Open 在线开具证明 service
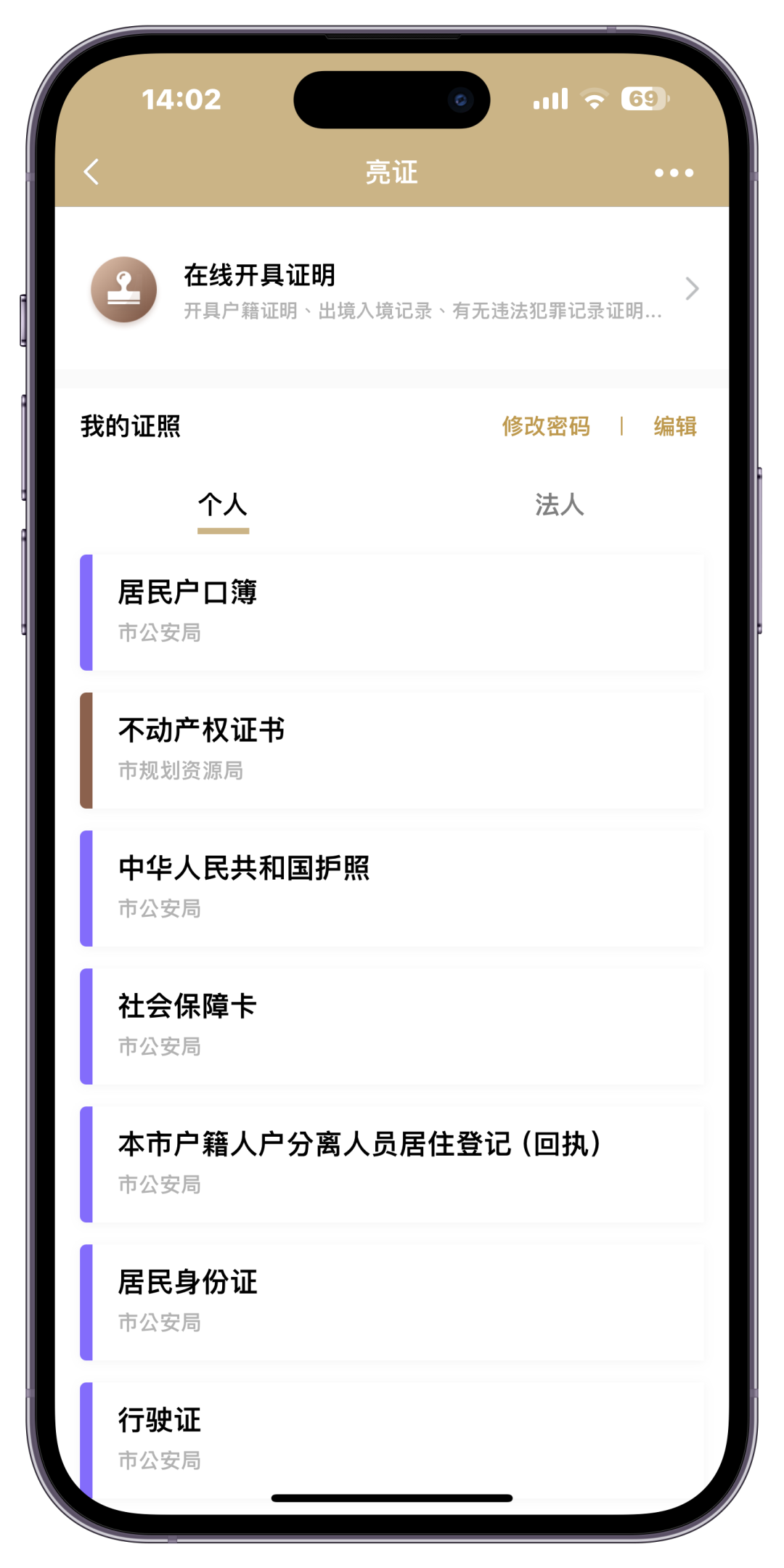Viewport: 784px width, 1568px height. tap(392, 290)
